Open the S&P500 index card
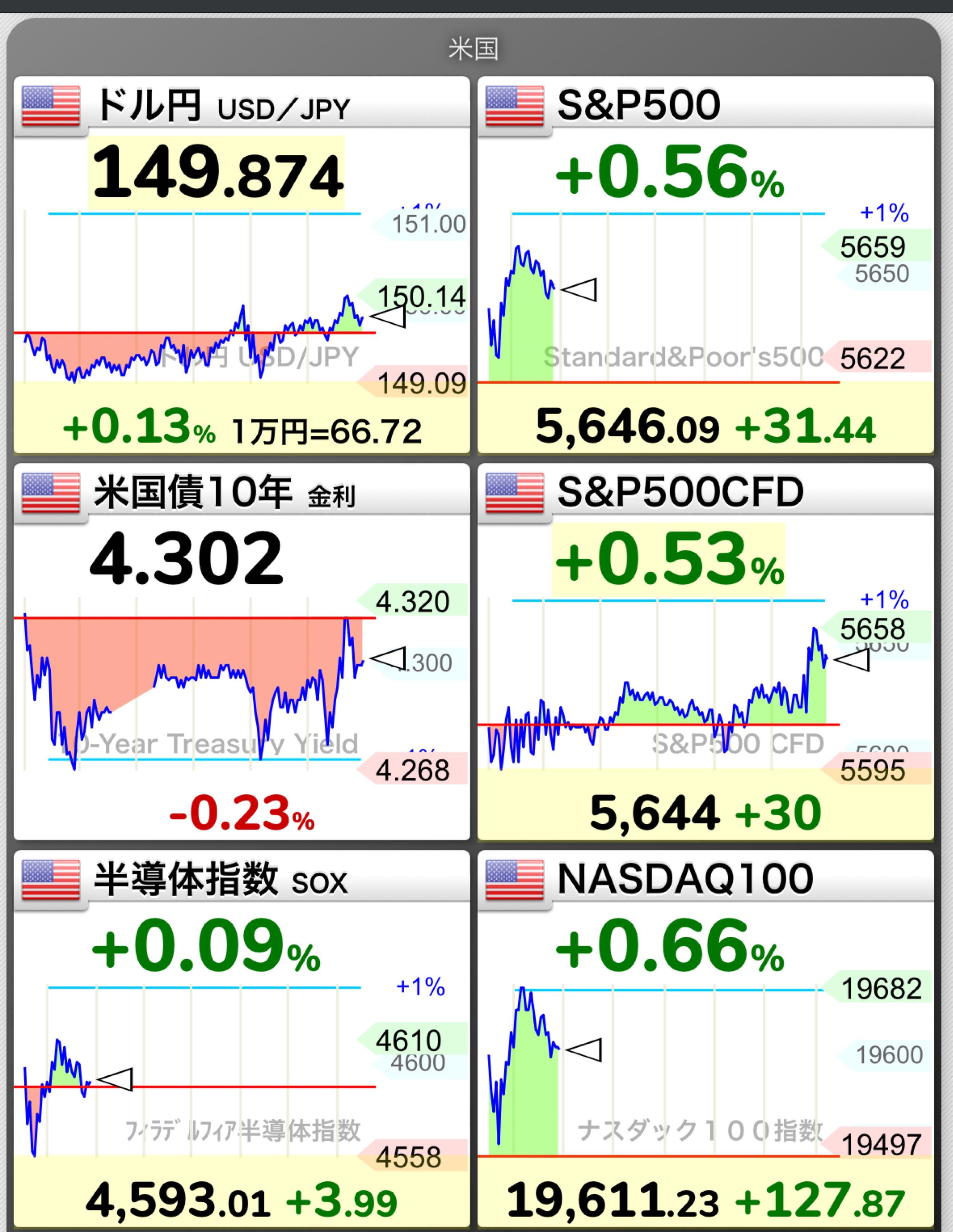The width and height of the screenshot is (953, 1232). [x=705, y=265]
